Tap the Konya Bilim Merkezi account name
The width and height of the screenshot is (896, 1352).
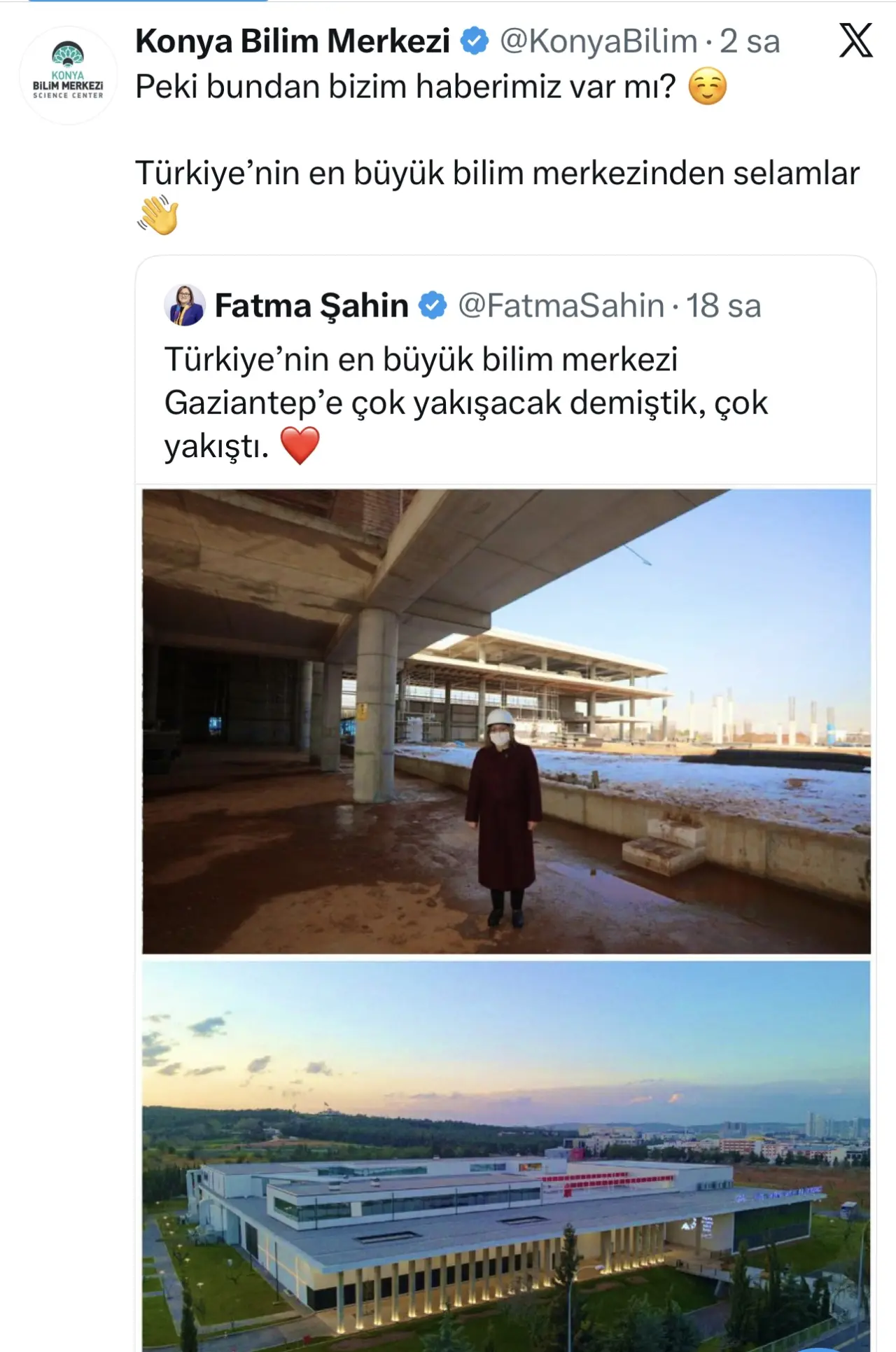[x=293, y=41]
